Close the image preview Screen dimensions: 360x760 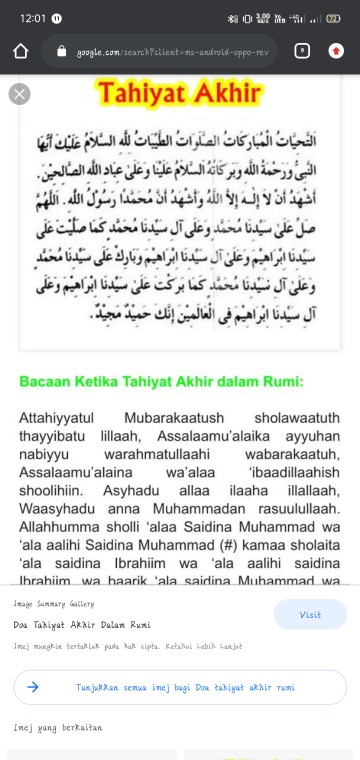pyautogui.click(x=19, y=94)
